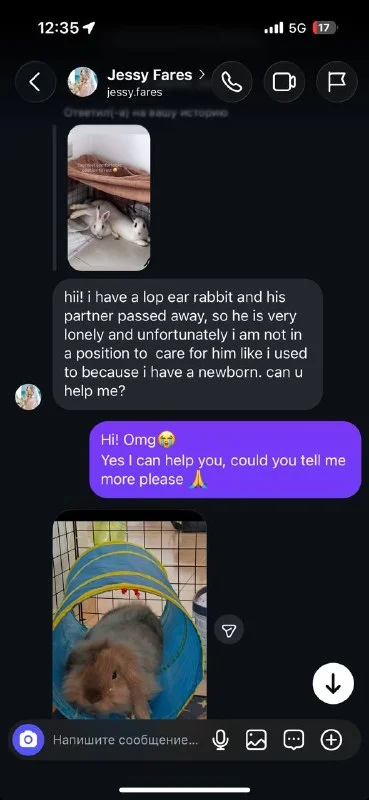Screen dimensions: 369x800
Task: Focus the message input field
Action: pyautogui.click(x=126, y=740)
